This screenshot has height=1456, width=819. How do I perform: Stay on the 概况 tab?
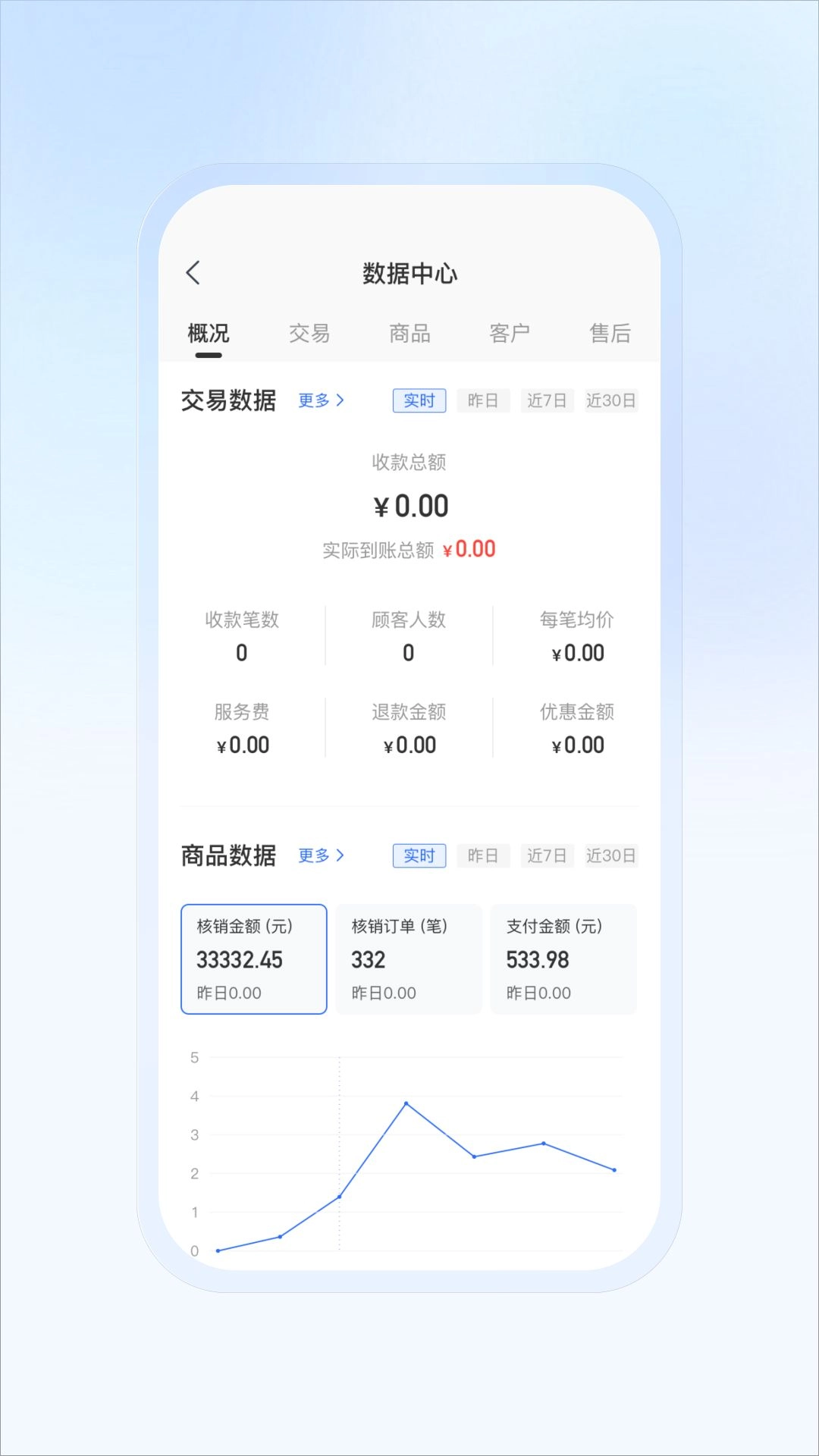pos(210,332)
